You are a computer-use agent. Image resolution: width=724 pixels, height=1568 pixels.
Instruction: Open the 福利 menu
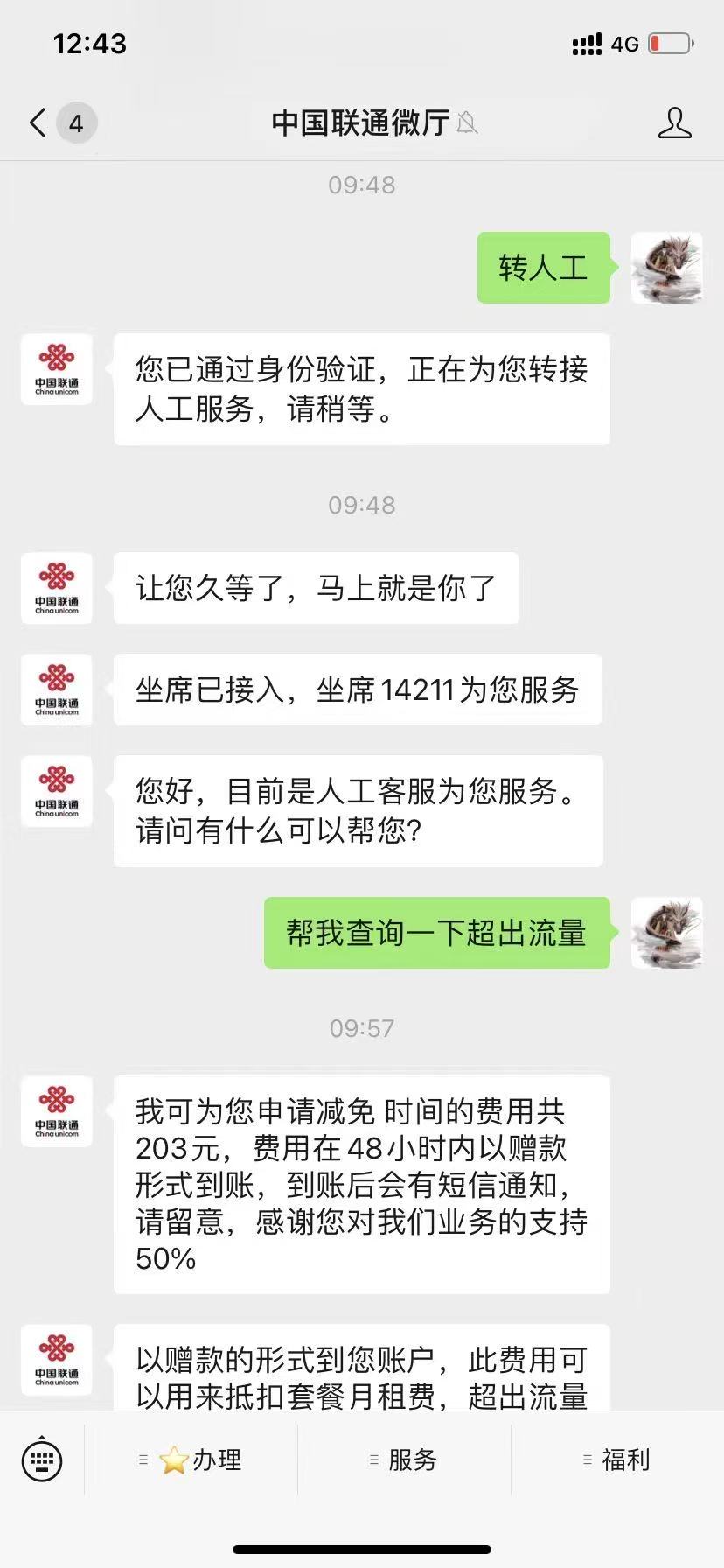(617, 1459)
